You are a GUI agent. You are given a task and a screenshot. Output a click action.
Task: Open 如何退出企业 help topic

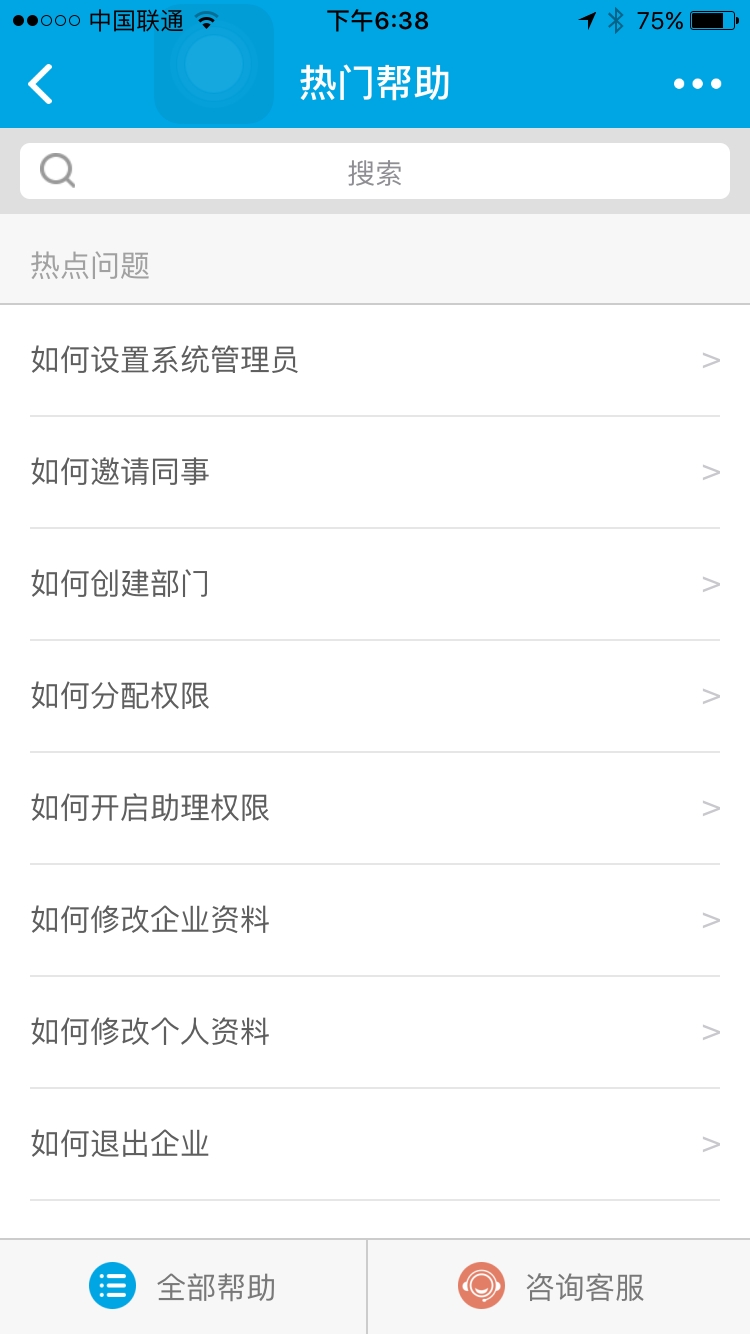(375, 1144)
